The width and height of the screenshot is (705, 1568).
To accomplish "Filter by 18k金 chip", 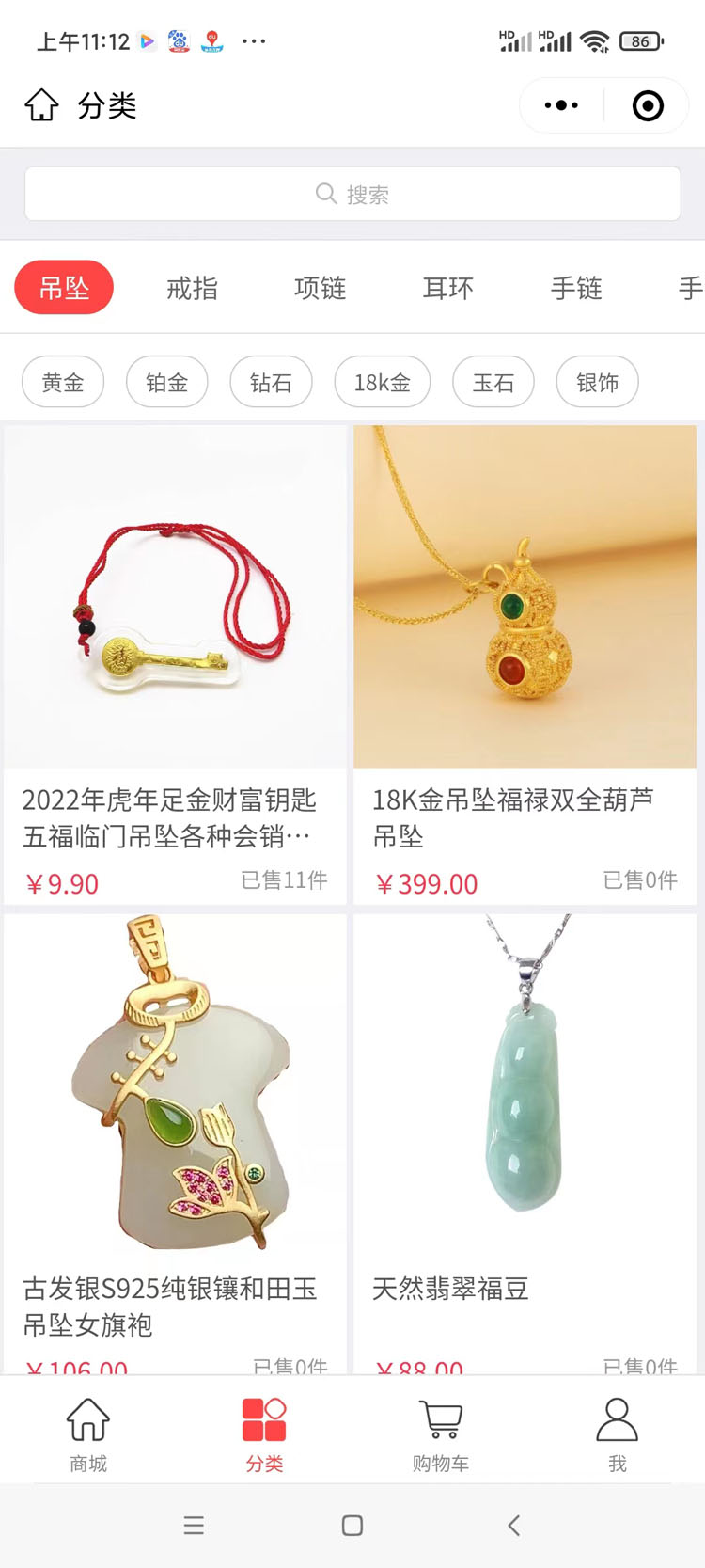I will click(382, 382).
